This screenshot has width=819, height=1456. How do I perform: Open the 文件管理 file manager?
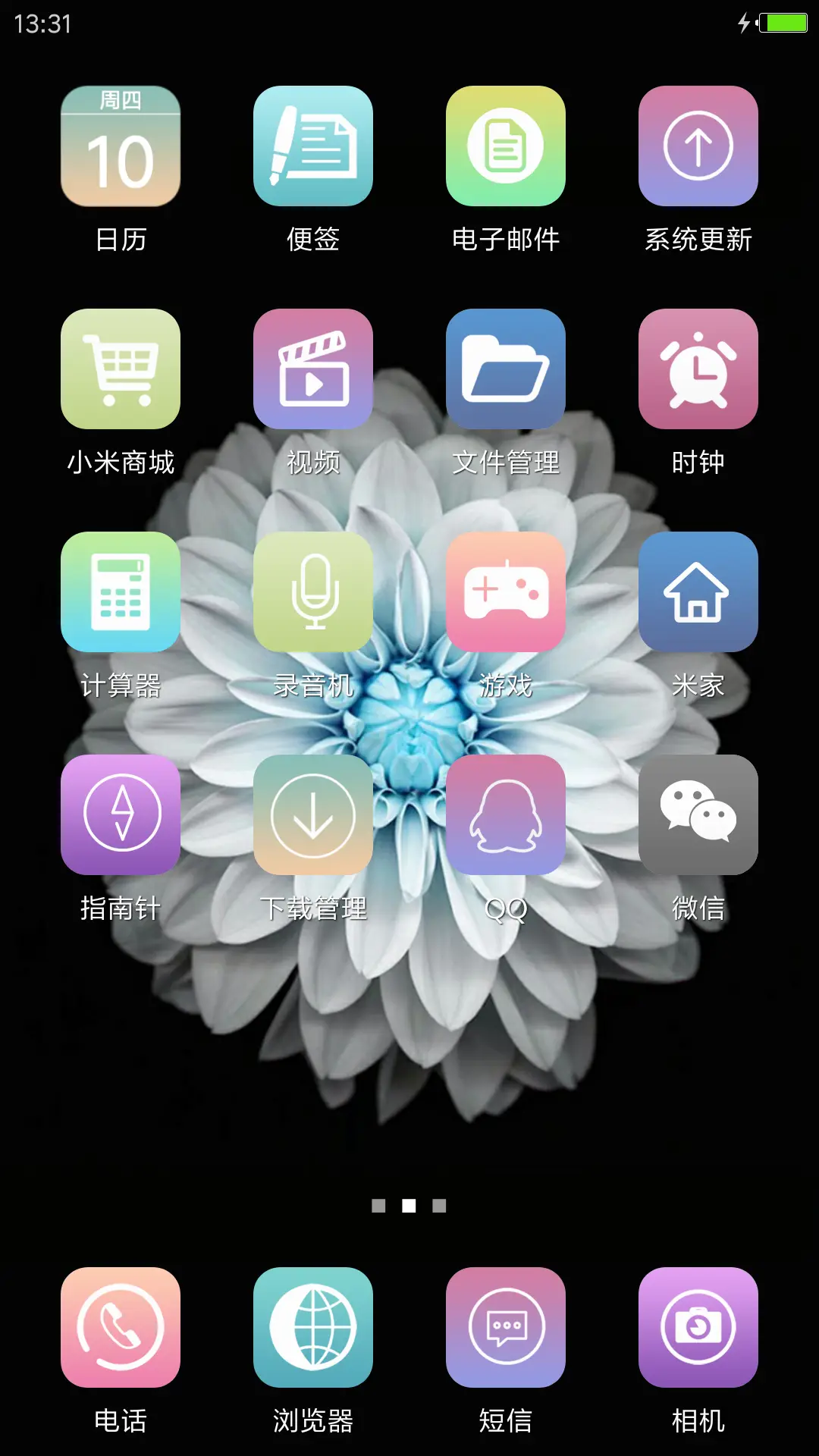pos(505,369)
